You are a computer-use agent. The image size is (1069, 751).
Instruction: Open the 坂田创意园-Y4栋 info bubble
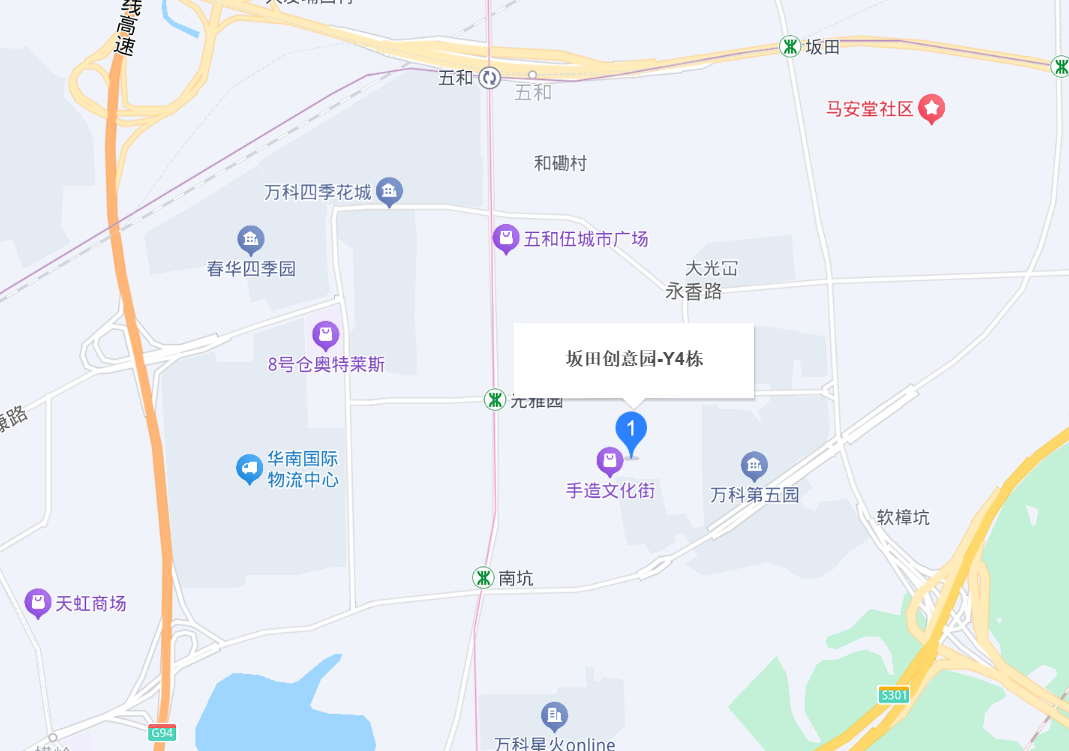(x=633, y=360)
